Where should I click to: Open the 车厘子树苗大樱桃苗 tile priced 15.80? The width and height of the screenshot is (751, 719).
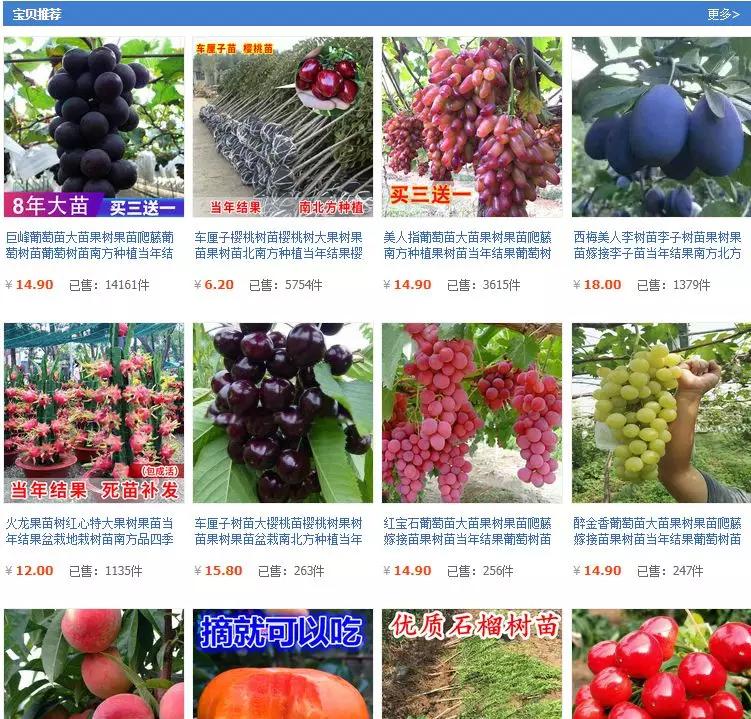point(283,413)
